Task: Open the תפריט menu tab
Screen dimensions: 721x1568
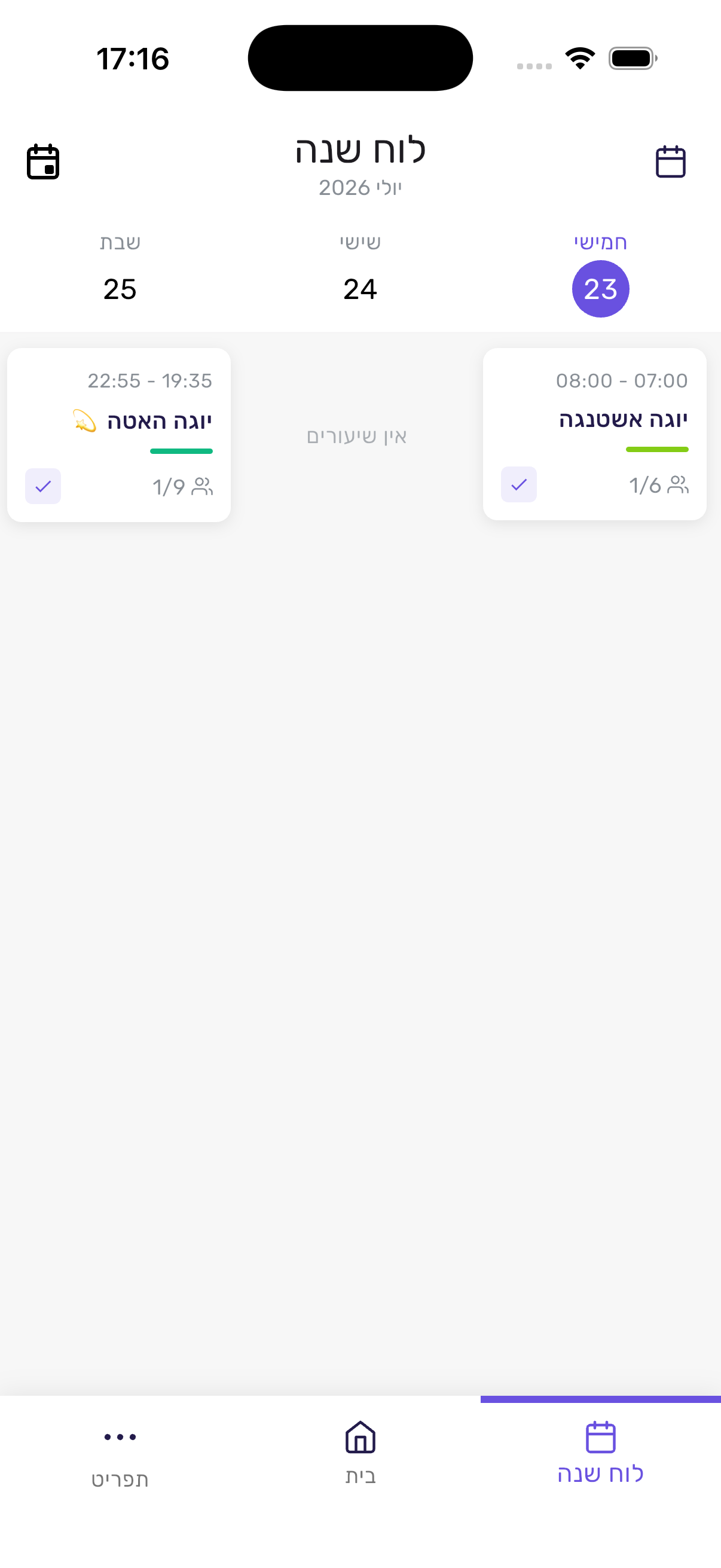Action: [120, 1459]
